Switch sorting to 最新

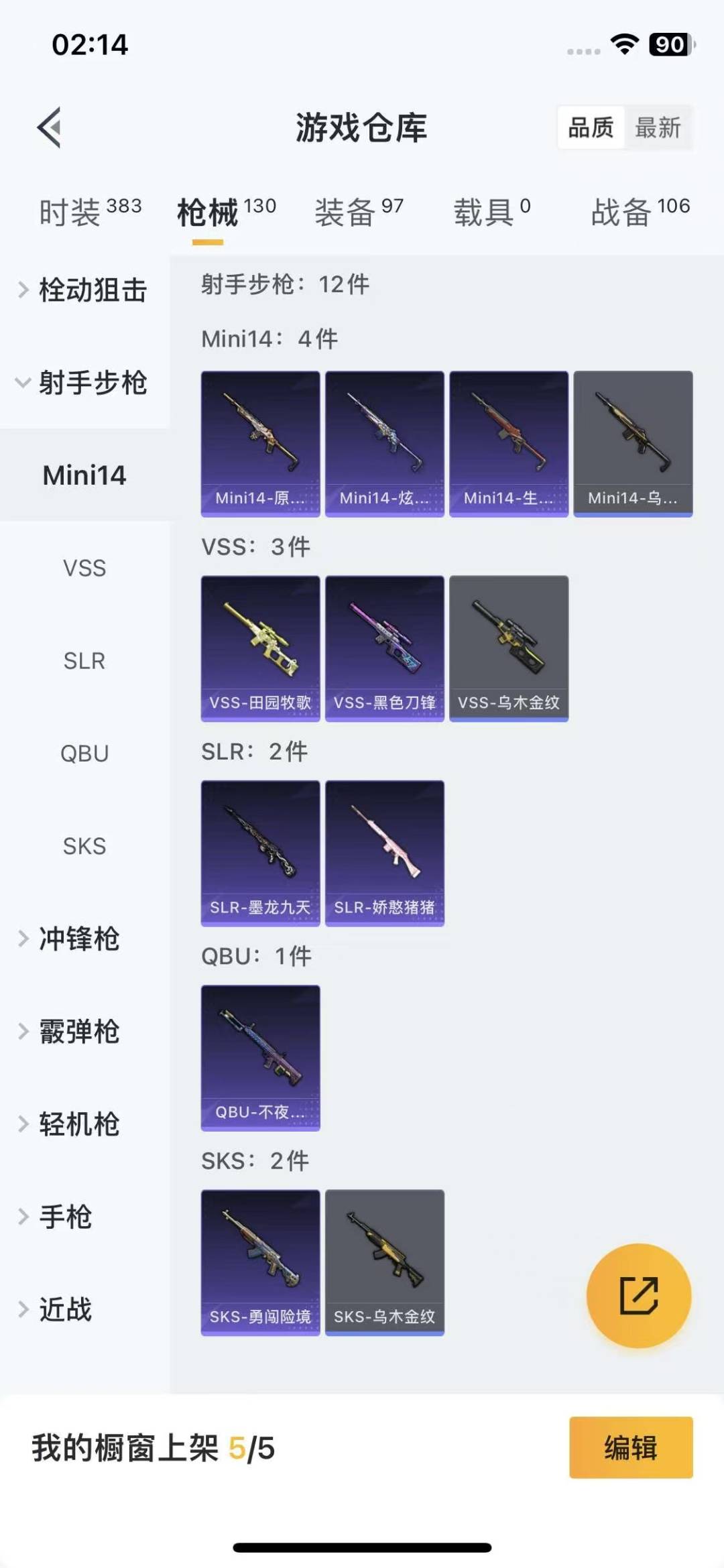click(x=658, y=127)
